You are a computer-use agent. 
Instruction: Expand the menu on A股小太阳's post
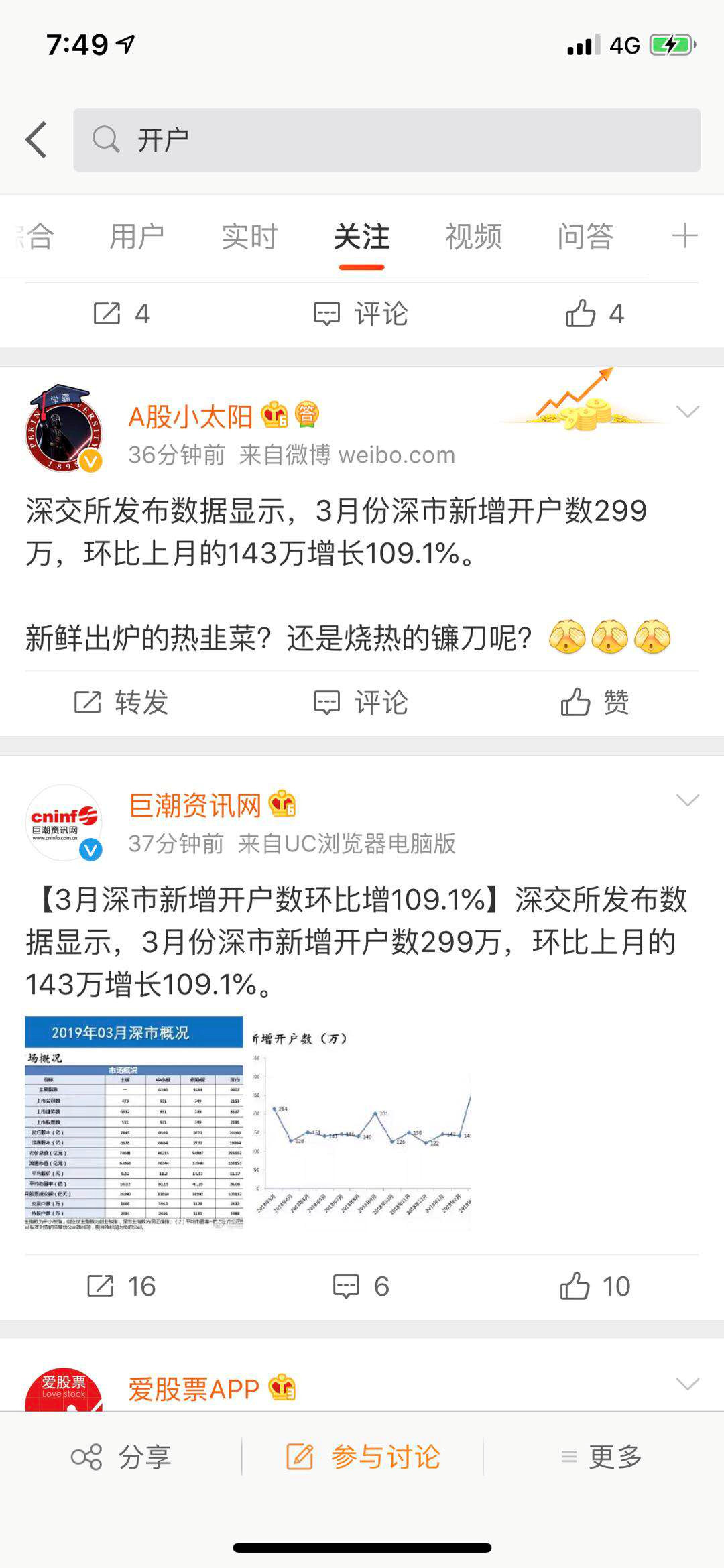tap(688, 412)
